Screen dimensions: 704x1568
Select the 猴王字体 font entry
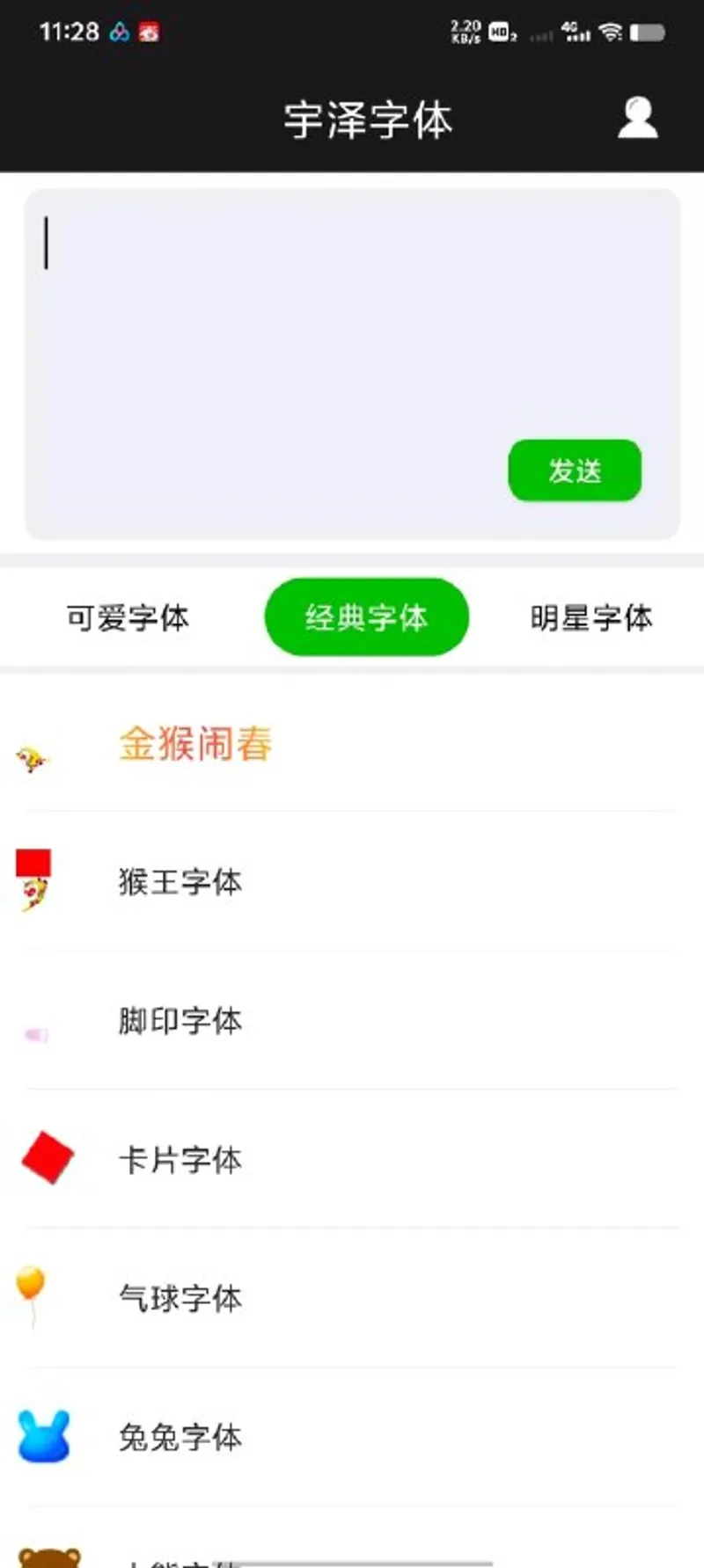181,882
